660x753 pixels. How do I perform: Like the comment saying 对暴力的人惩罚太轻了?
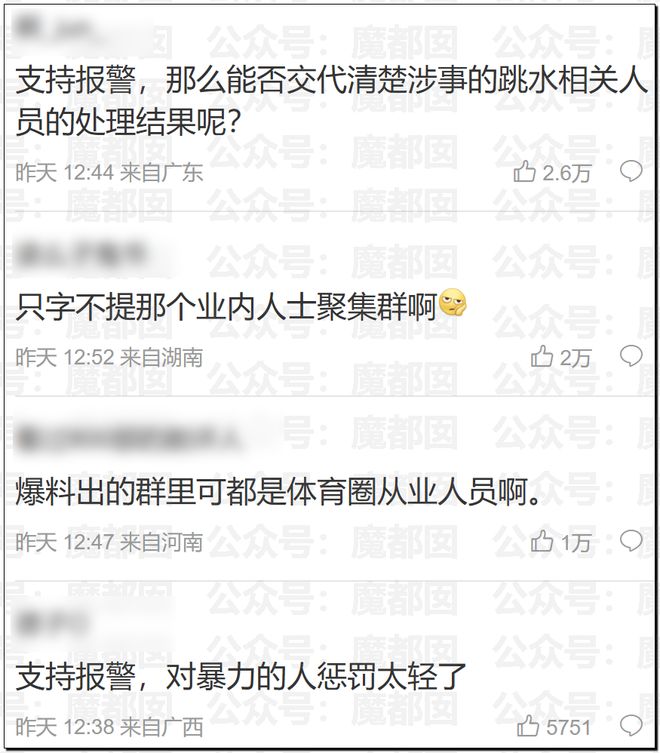coord(529,726)
